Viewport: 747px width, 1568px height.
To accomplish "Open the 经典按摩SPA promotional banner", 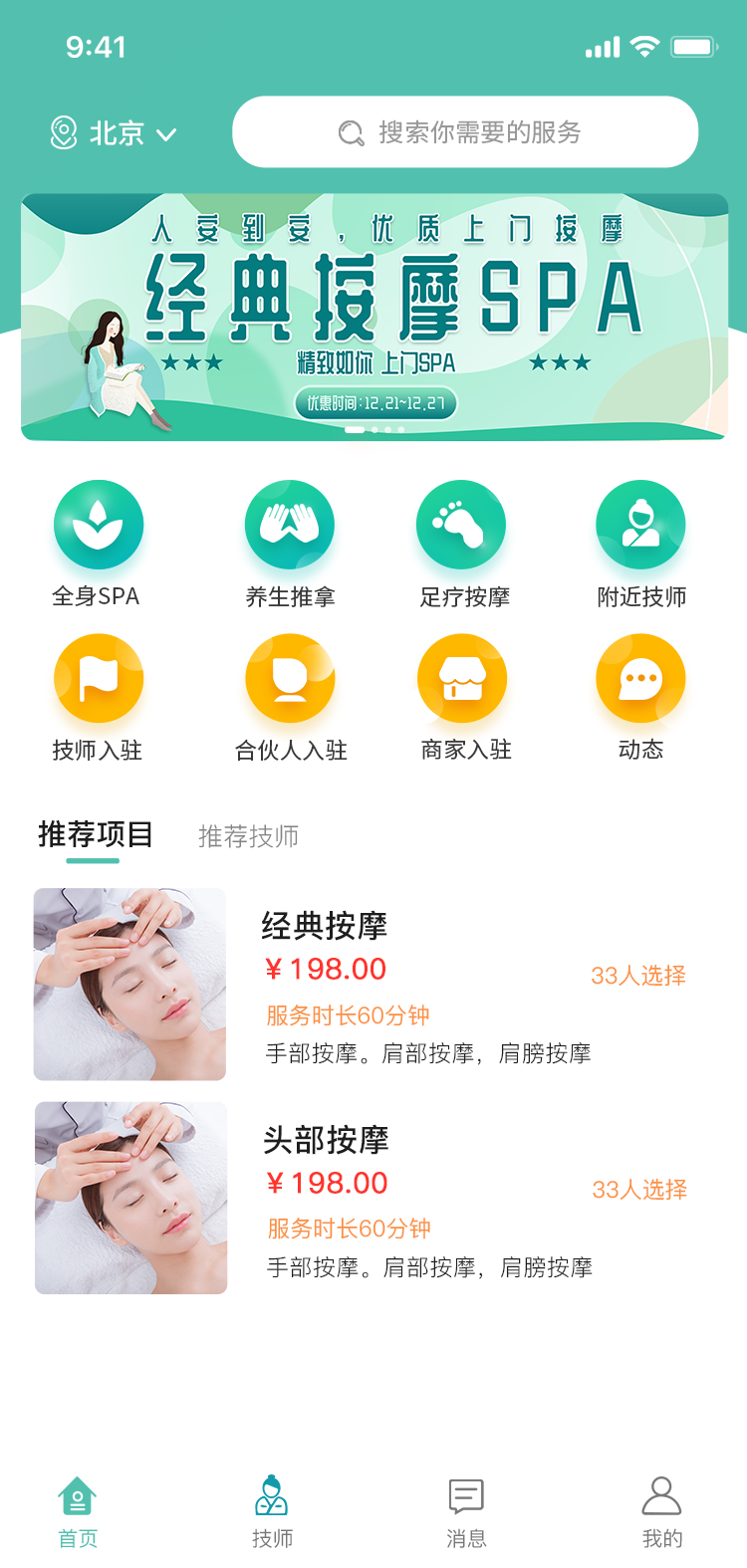I will click(x=374, y=317).
